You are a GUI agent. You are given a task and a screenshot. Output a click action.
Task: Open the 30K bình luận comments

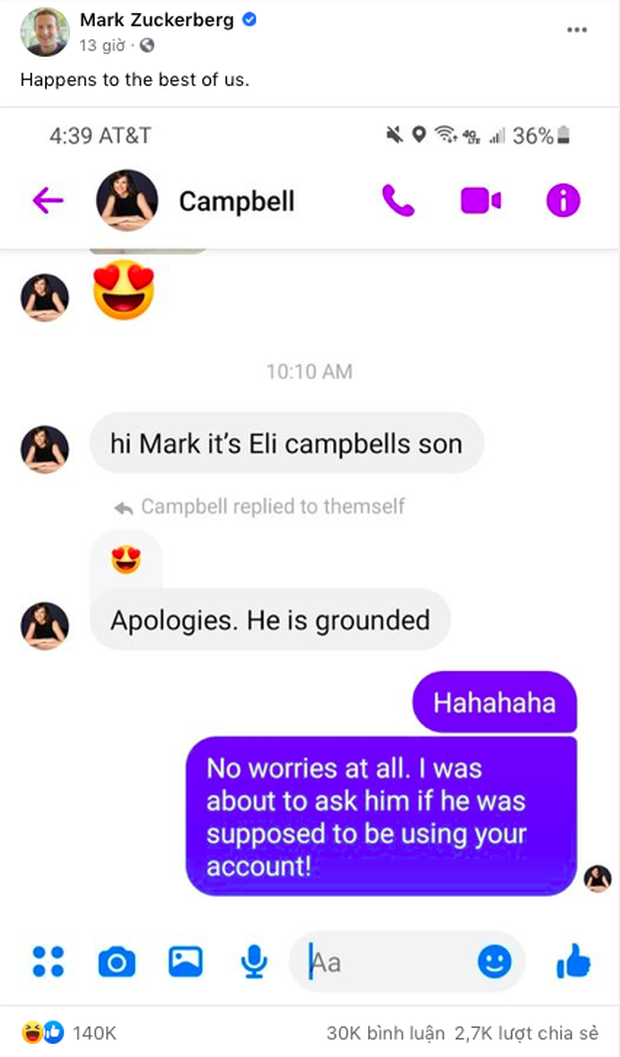pos(385,1032)
